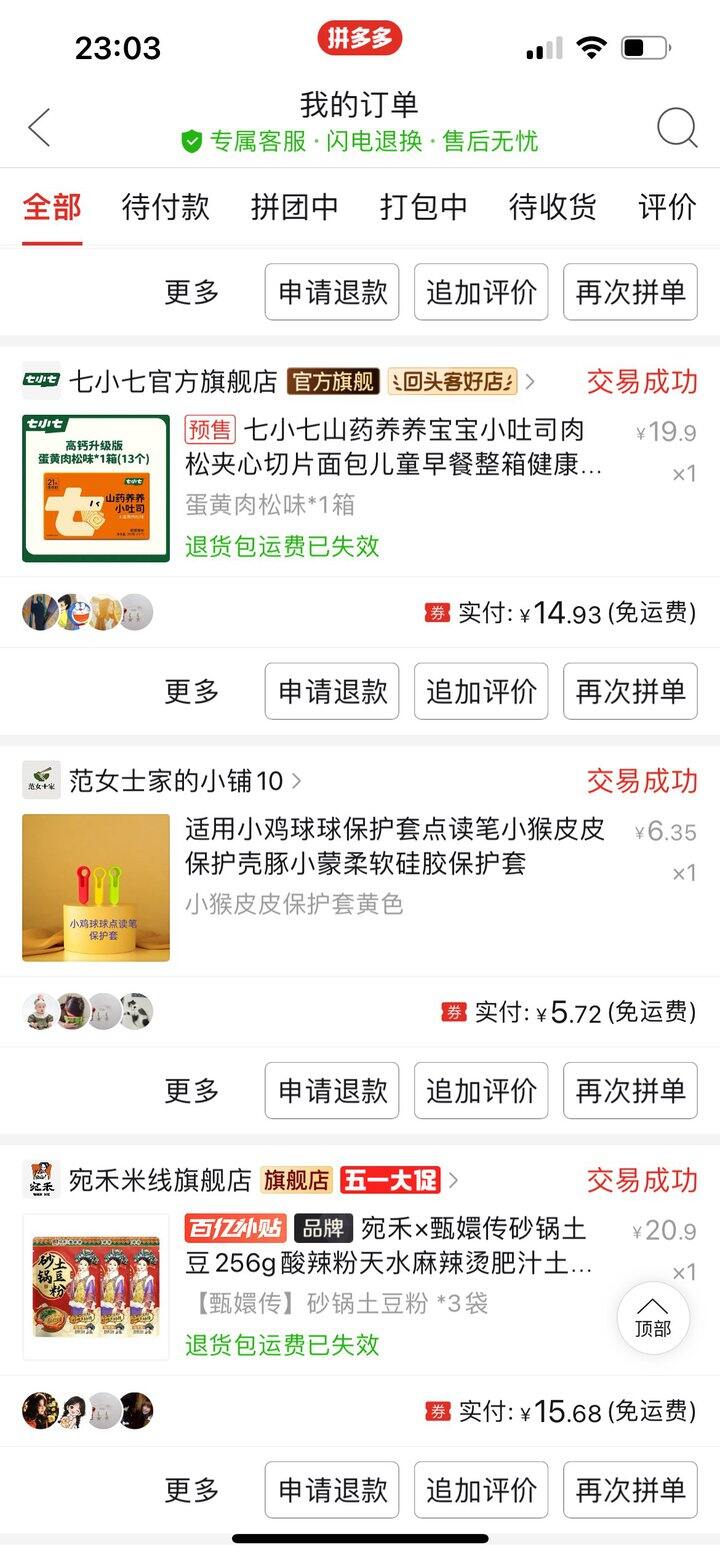The height and width of the screenshot is (1558, 720).
Task: Open the 七小七山药养养宝宝小吐司 order
Action: [x=394, y=447]
